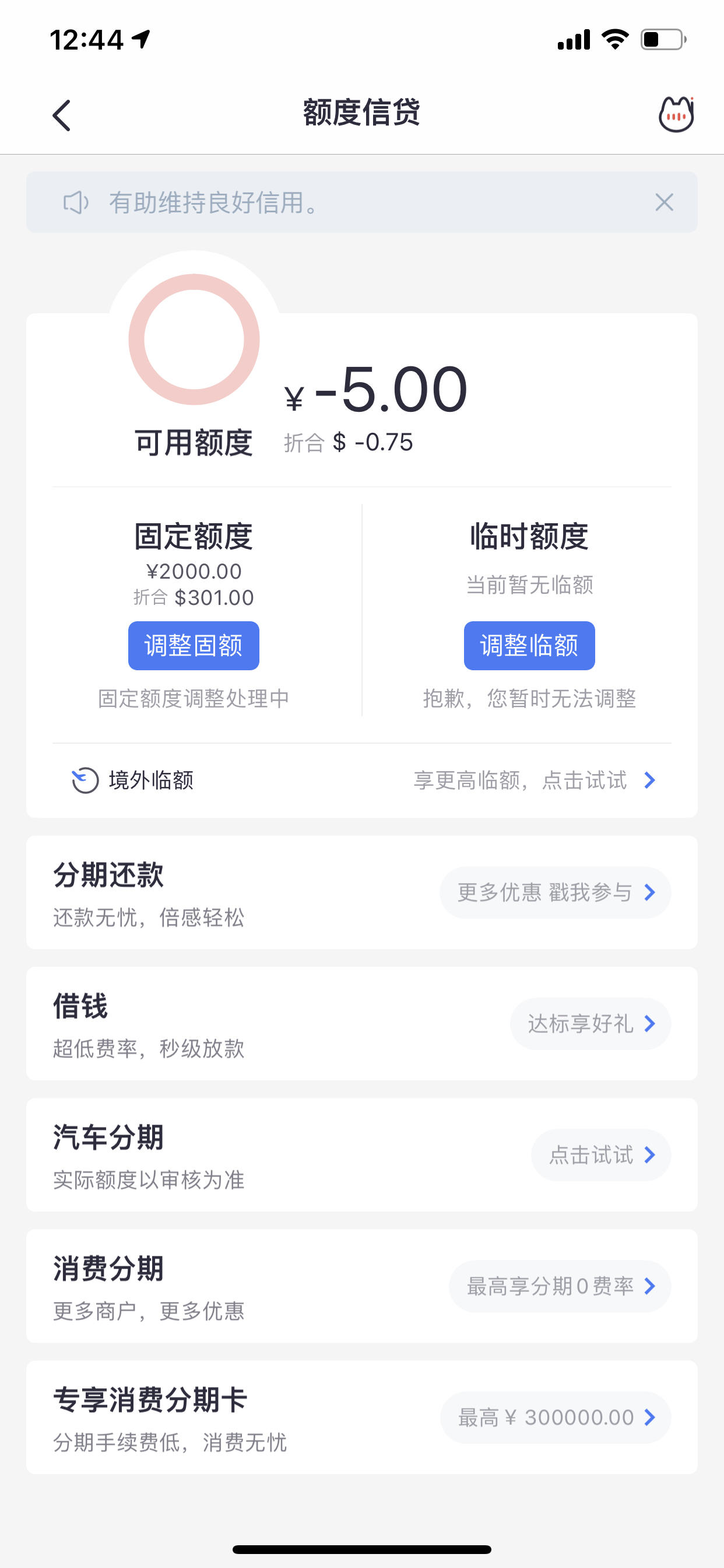This screenshot has height=1568, width=724.
Task: Open 分期还款 via 更多优惠 戳我参与
Action: coord(555,892)
